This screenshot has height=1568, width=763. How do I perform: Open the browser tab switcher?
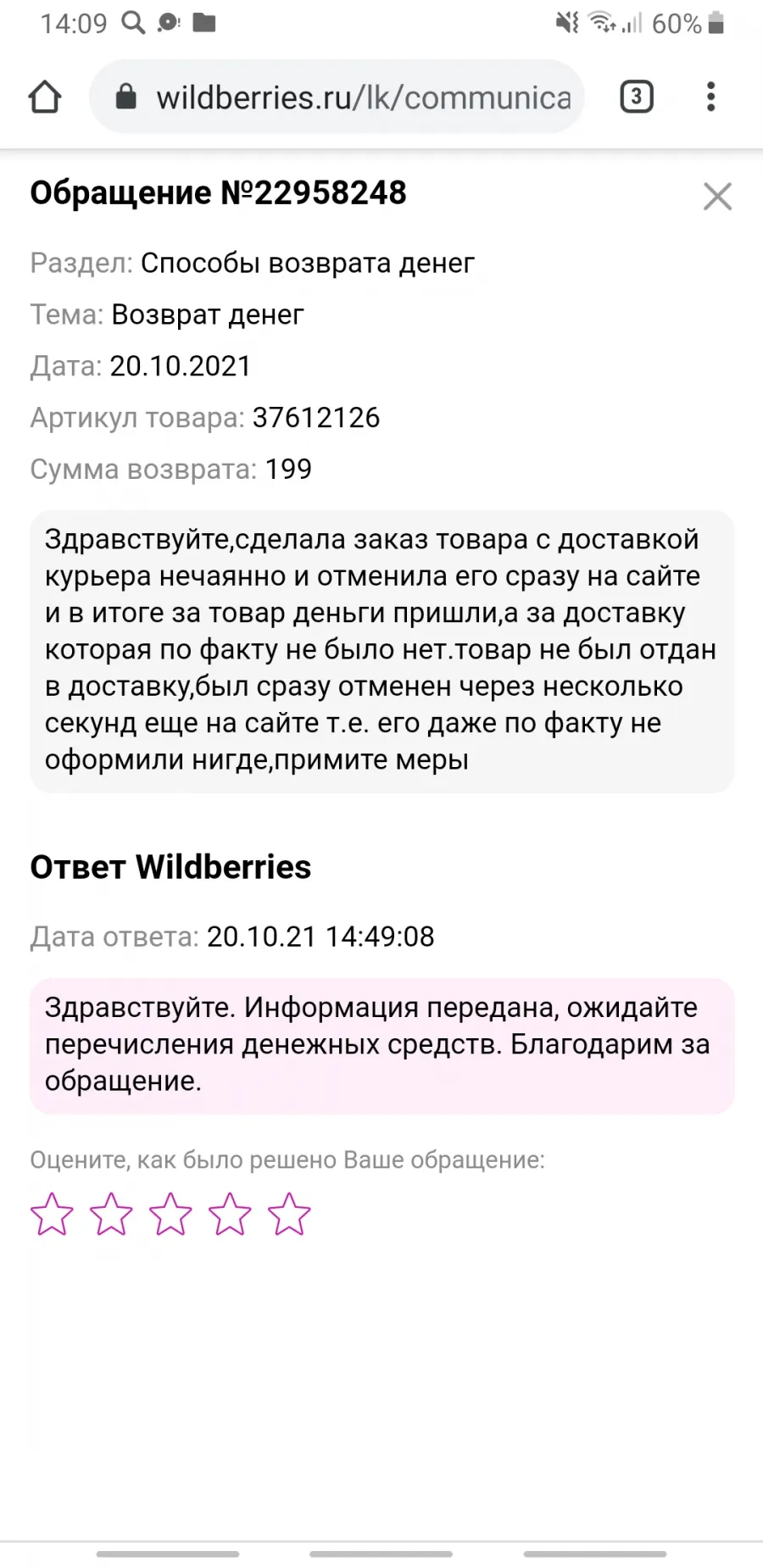pyautogui.click(x=637, y=97)
